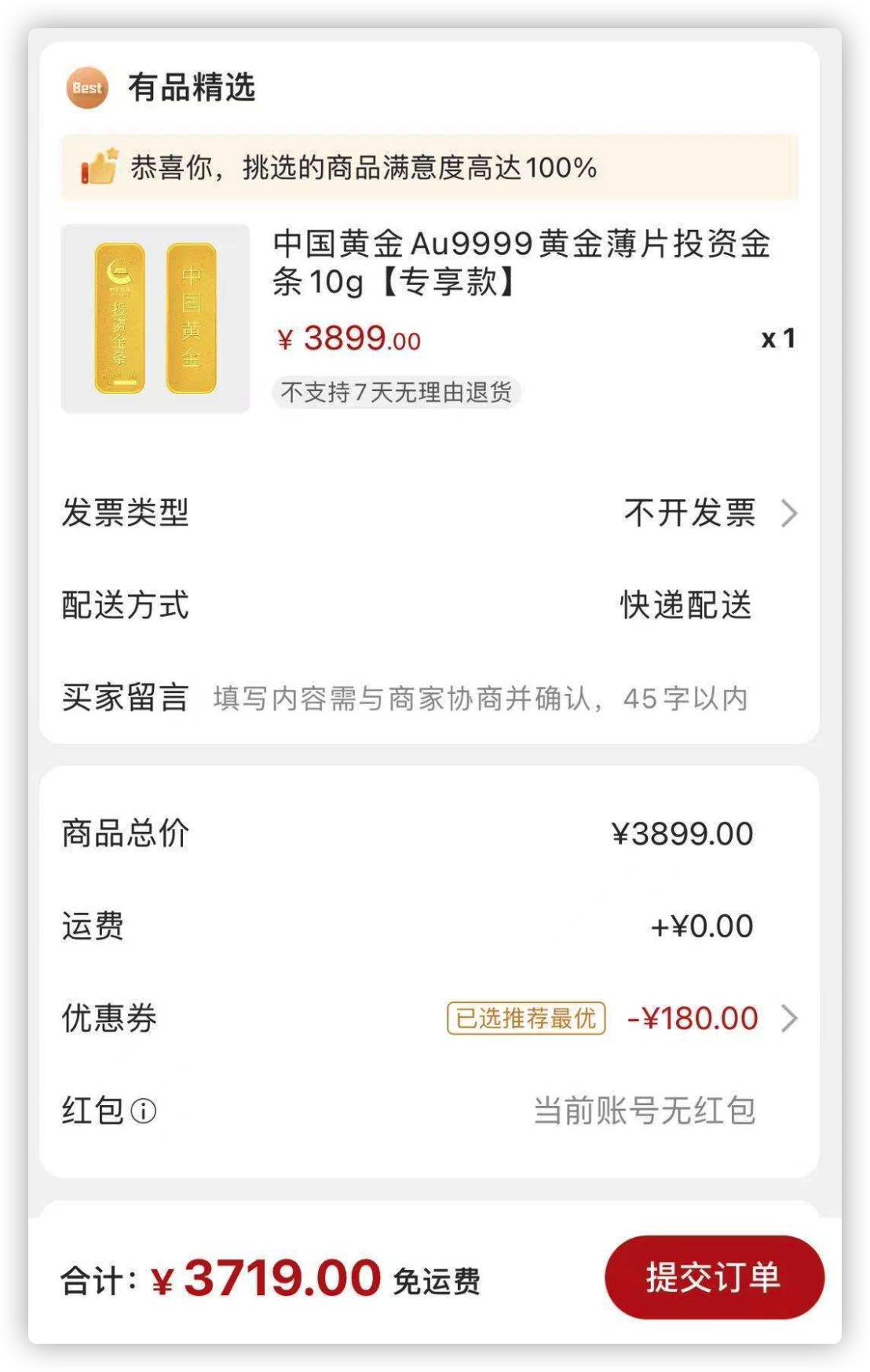This screenshot has height=1372, width=870.
Task: Open the 发票类型 invoice type row
Action: (430, 513)
